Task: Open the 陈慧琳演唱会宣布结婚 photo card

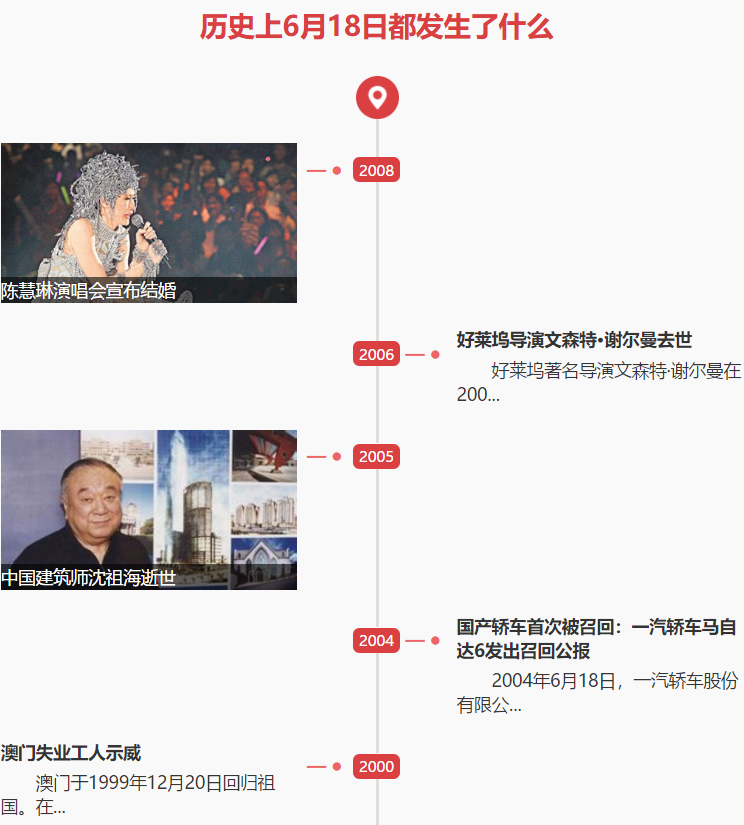Action: pos(148,222)
